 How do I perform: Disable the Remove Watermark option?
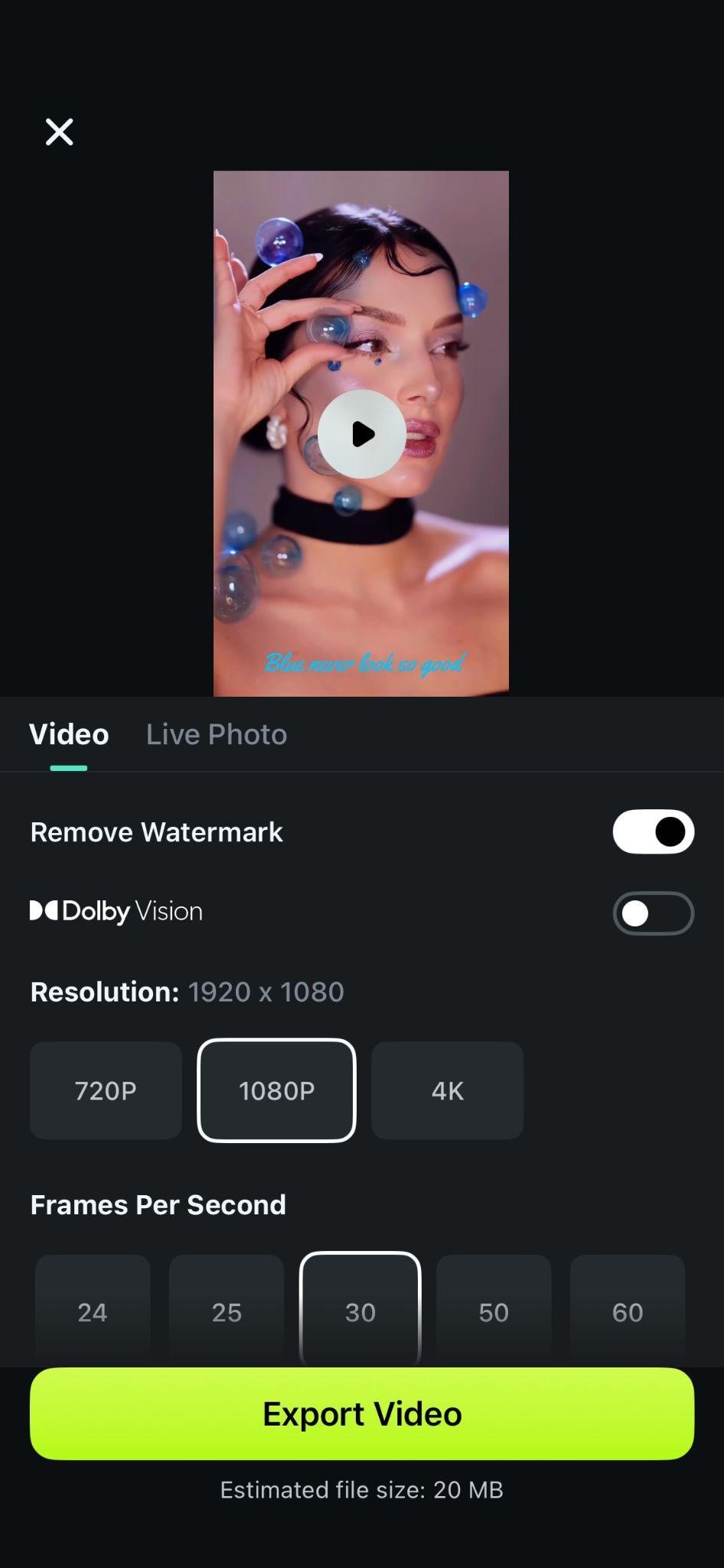coord(653,831)
